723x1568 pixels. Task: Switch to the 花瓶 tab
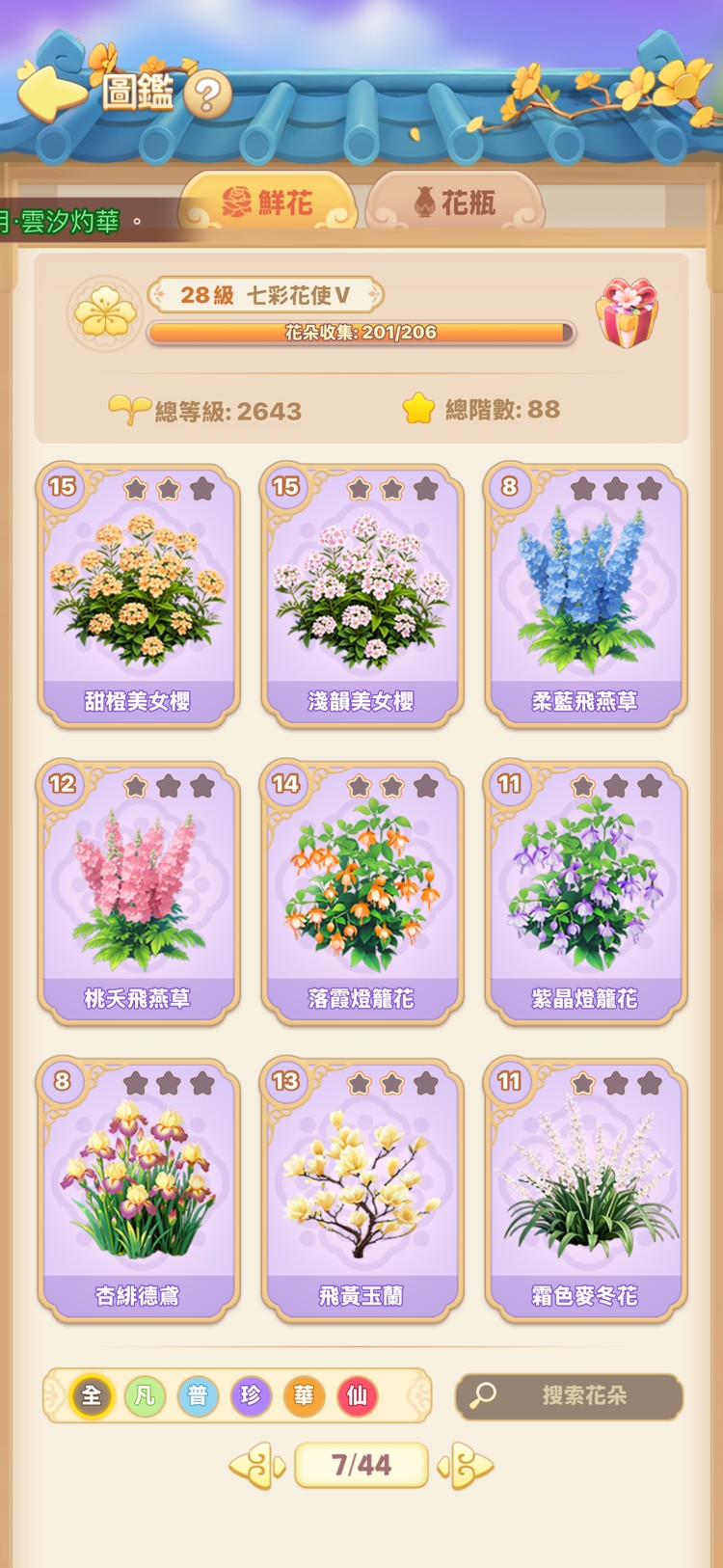(455, 203)
